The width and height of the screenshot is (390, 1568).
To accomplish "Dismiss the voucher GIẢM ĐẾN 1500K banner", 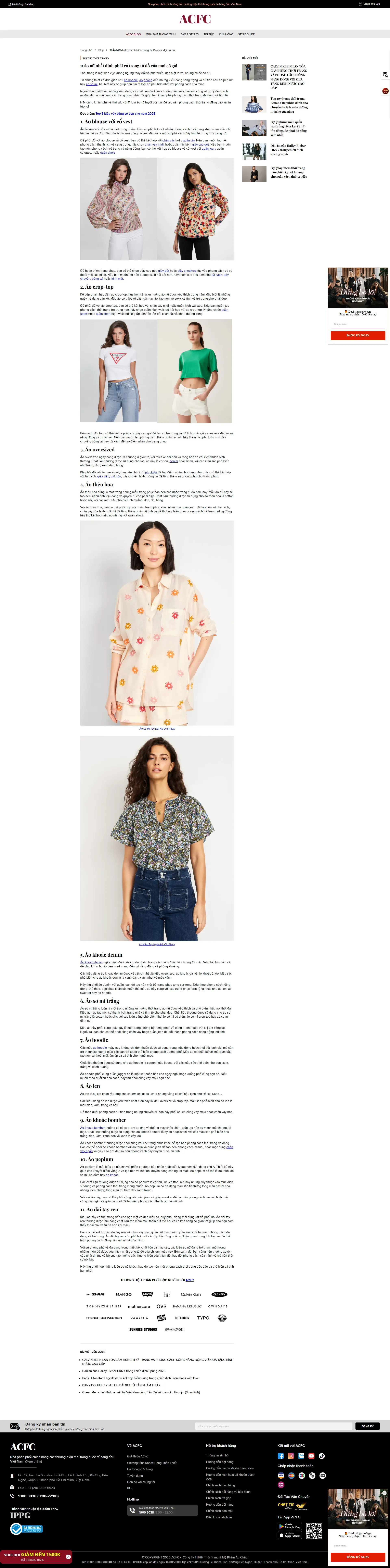I will coord(68,1556).
